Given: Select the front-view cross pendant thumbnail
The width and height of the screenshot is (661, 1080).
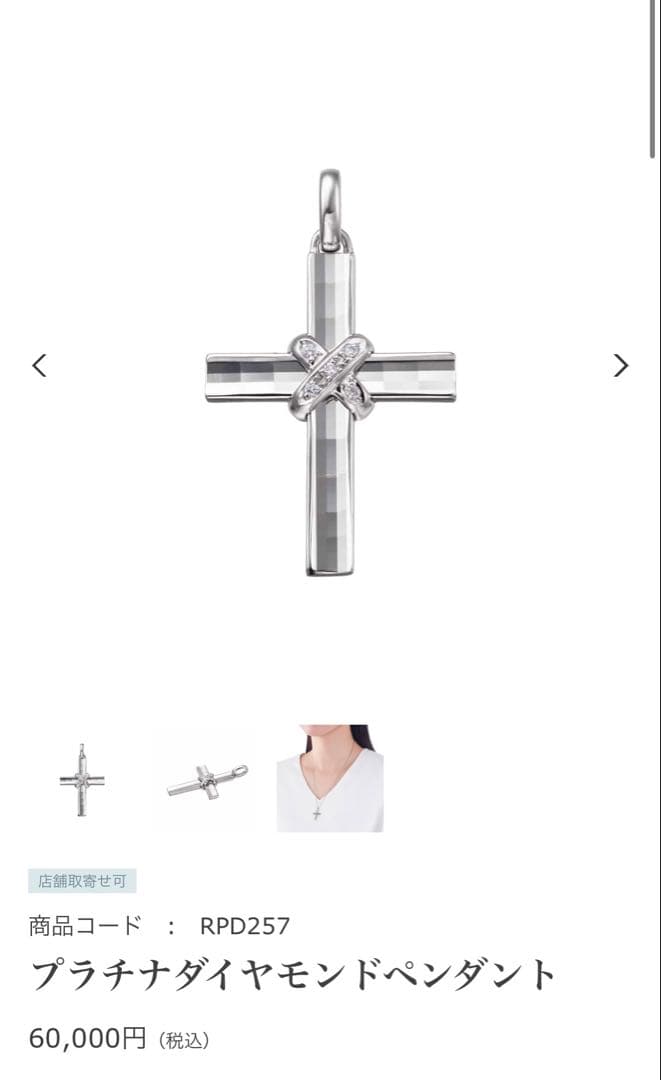Looking at the screenshot, I should coord(82,779).
